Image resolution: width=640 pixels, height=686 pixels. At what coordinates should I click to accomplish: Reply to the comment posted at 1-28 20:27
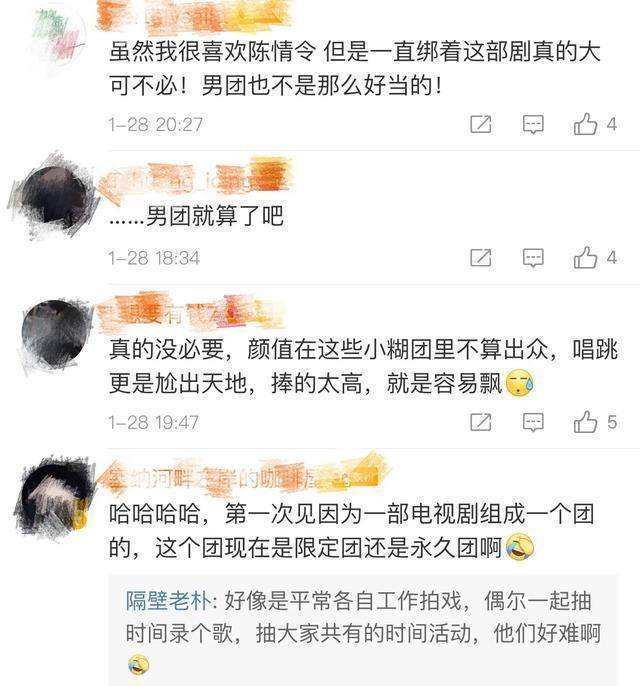pos(534,125)
